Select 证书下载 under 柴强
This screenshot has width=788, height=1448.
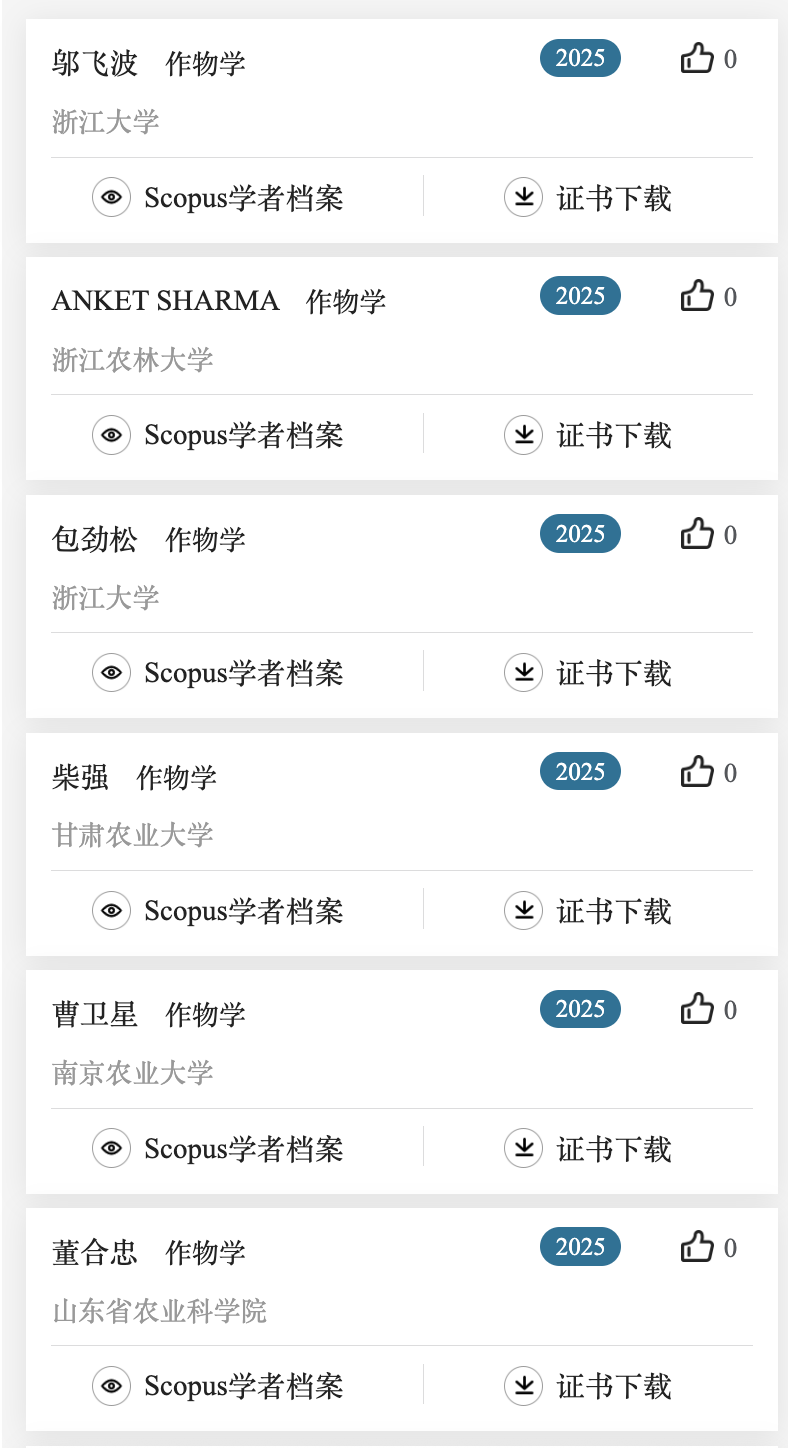coord(588,911)
